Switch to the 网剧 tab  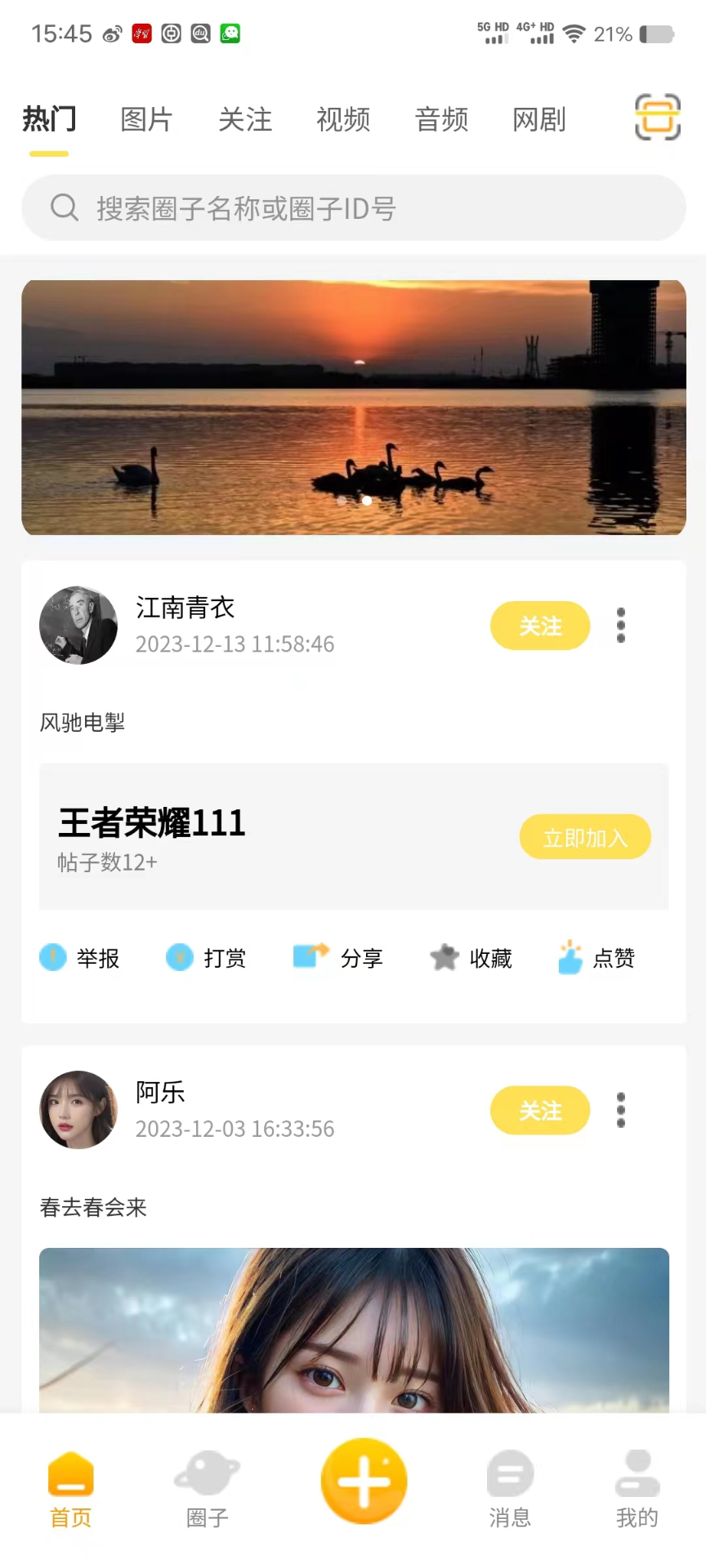(539, 120)
